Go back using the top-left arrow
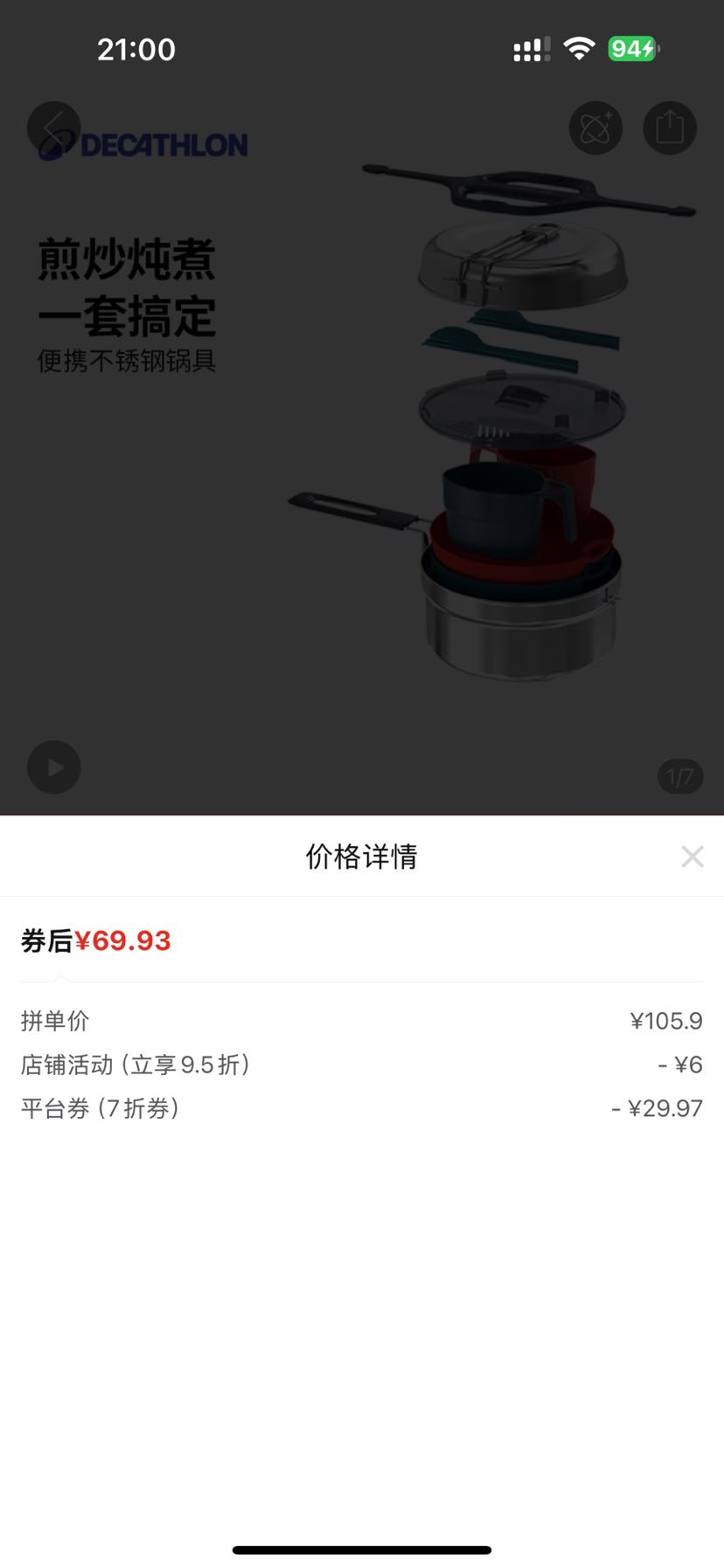 [54, 128]
